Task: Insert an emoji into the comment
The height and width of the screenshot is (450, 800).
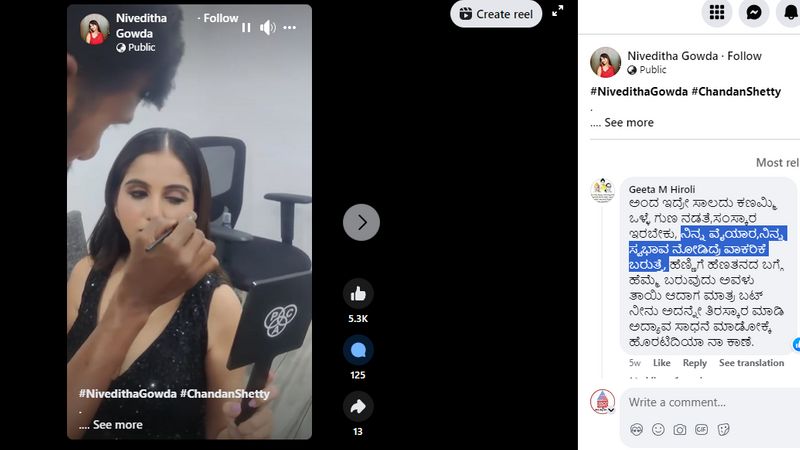Action: [x=658, y=429]
